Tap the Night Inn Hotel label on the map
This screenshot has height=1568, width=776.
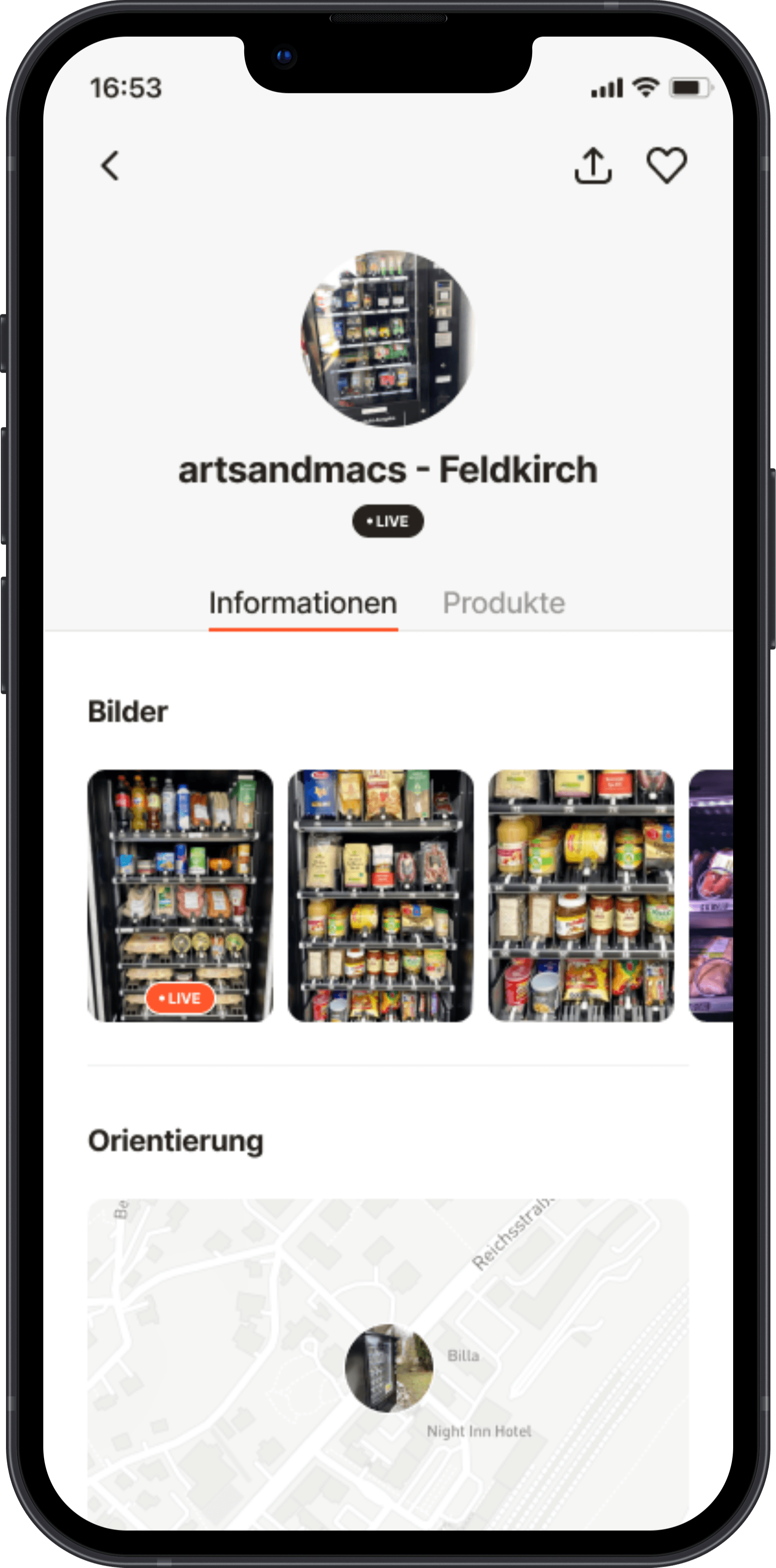(x=479, y=1431)
